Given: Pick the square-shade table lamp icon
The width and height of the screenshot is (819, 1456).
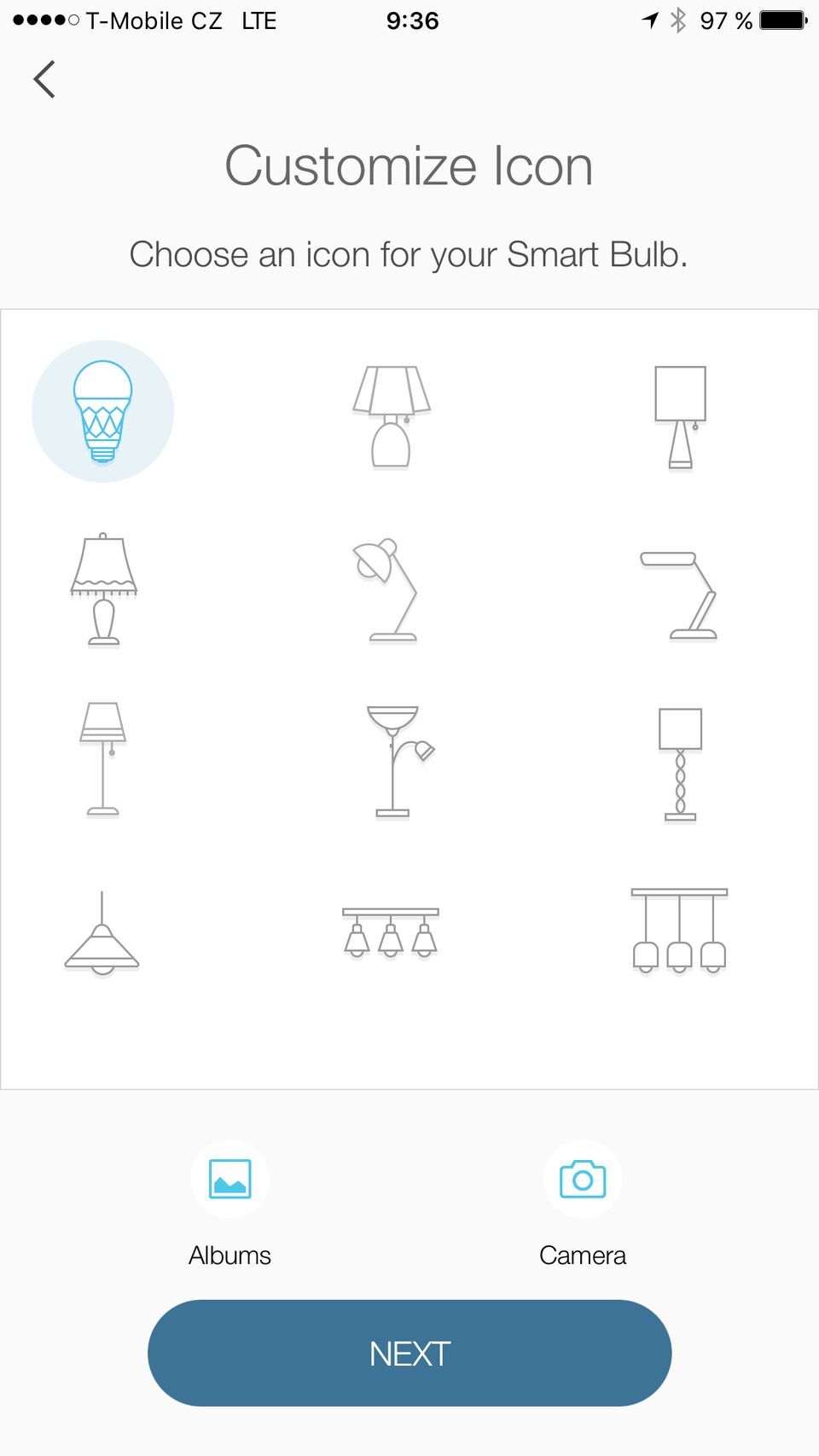Looking at the screenshot, I should tap(680, 417).
